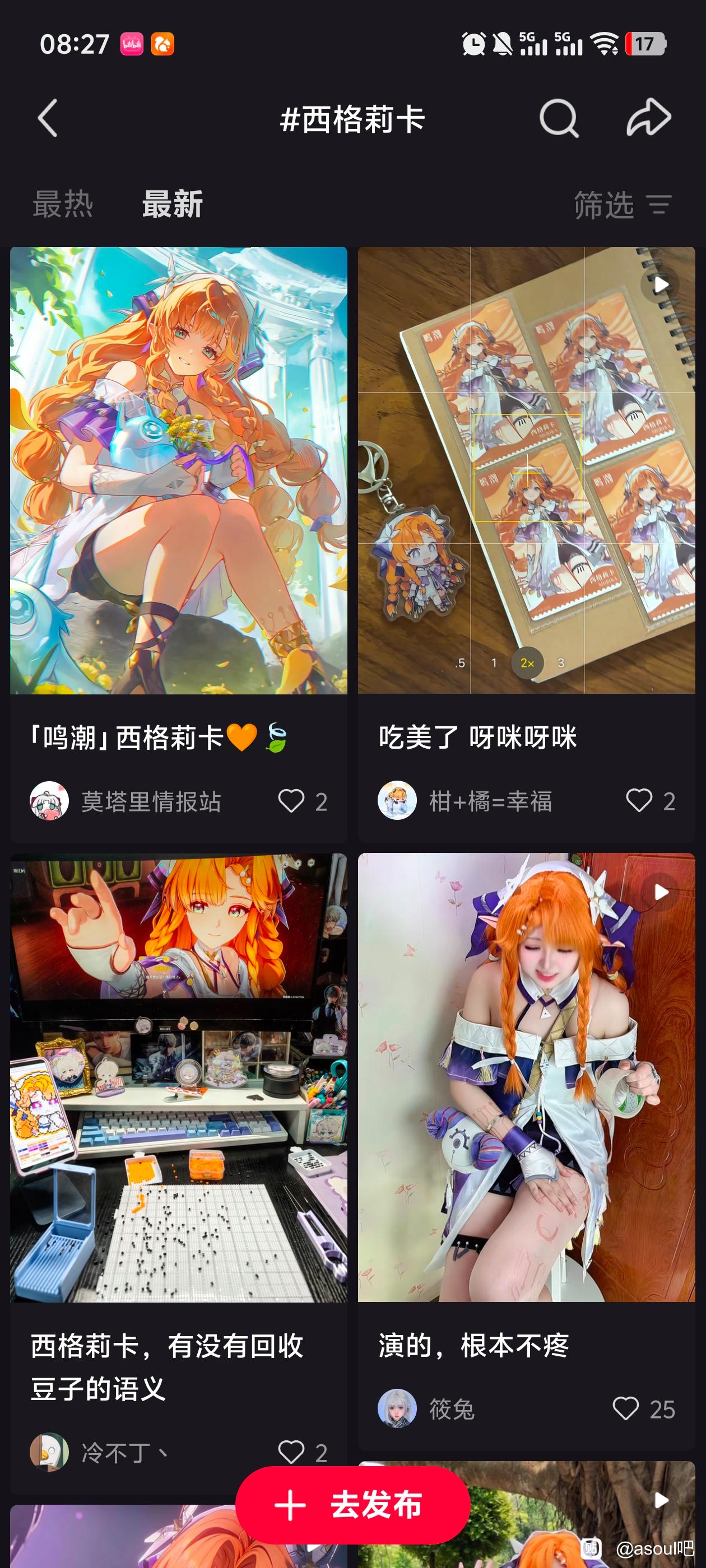Like the post by 莫塔里情报站
Image resolution: width=706 pixels, height=1568 pixels.
tap(291, 801)
